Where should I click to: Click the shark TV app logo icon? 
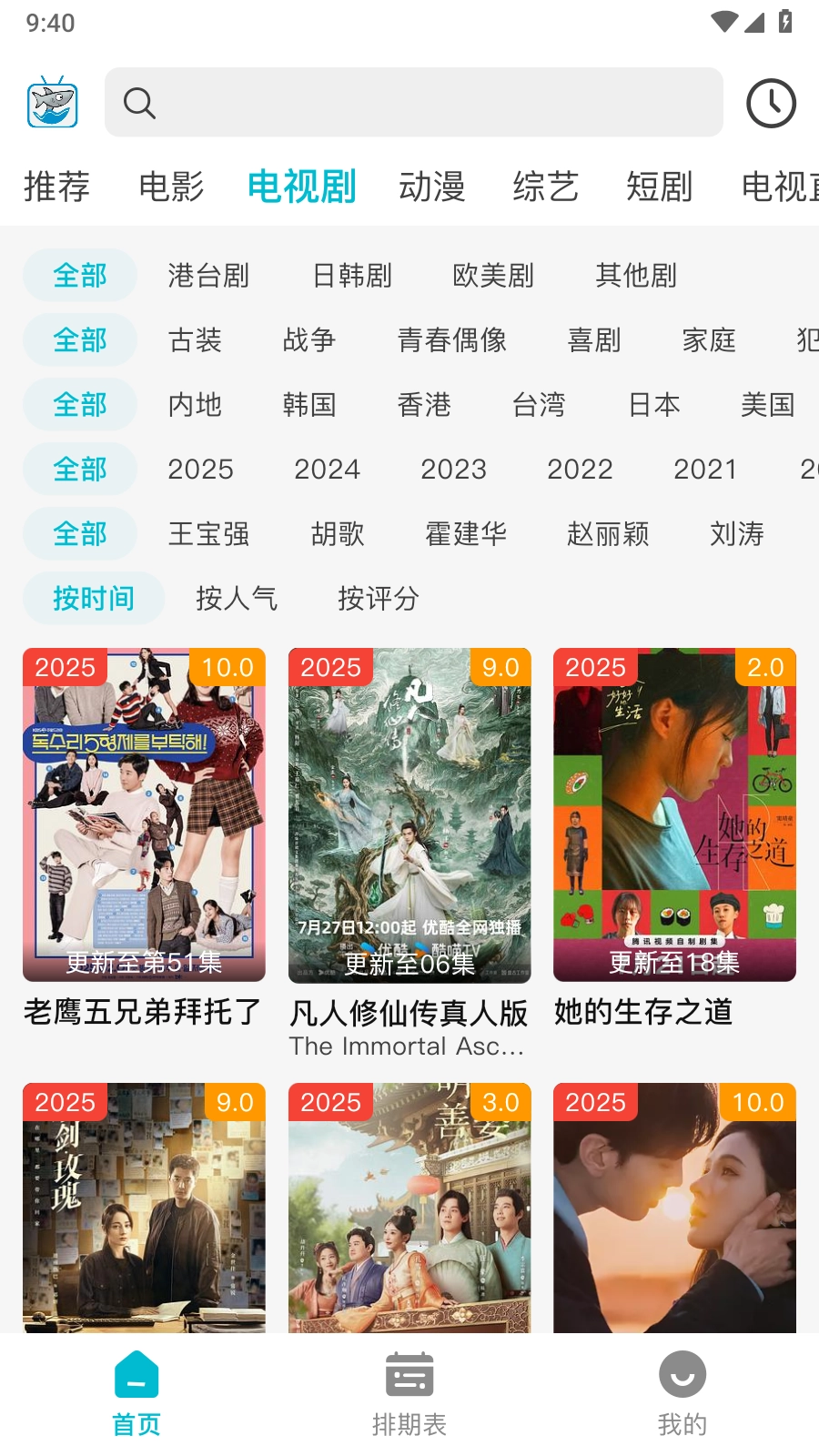click(52, 104)
